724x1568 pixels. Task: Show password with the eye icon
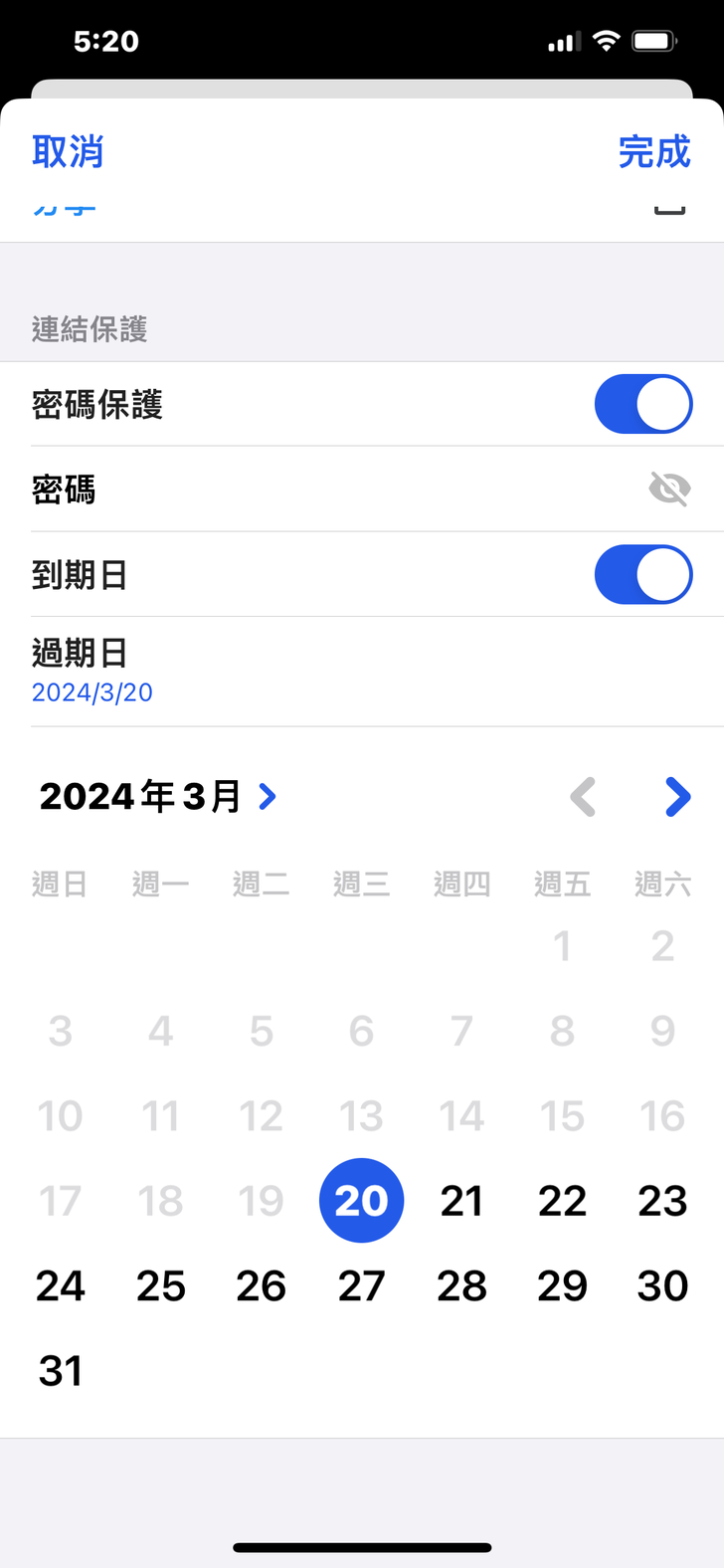pos(669,489)
